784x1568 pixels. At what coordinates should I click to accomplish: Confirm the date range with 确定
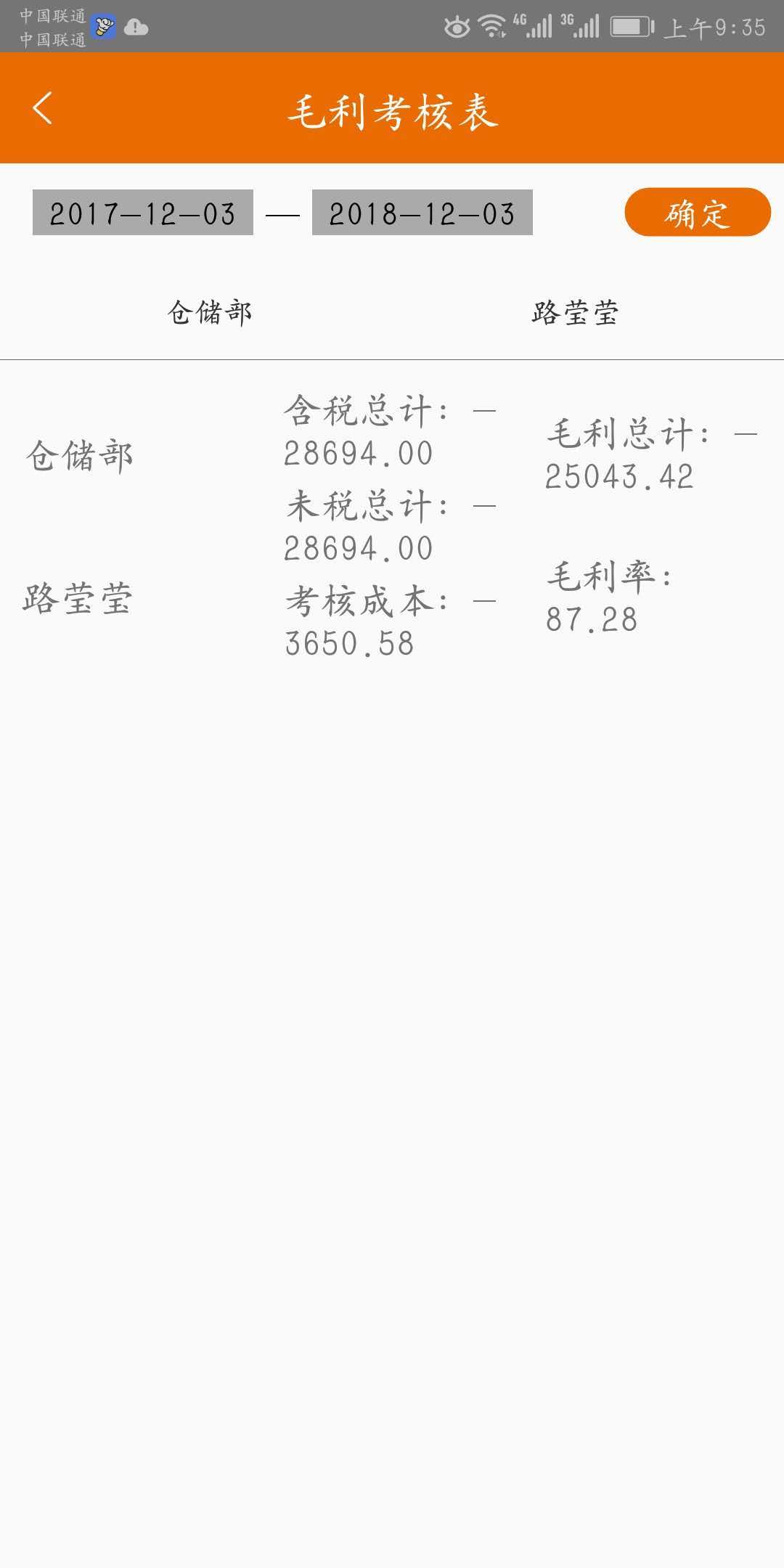point(697,213)
